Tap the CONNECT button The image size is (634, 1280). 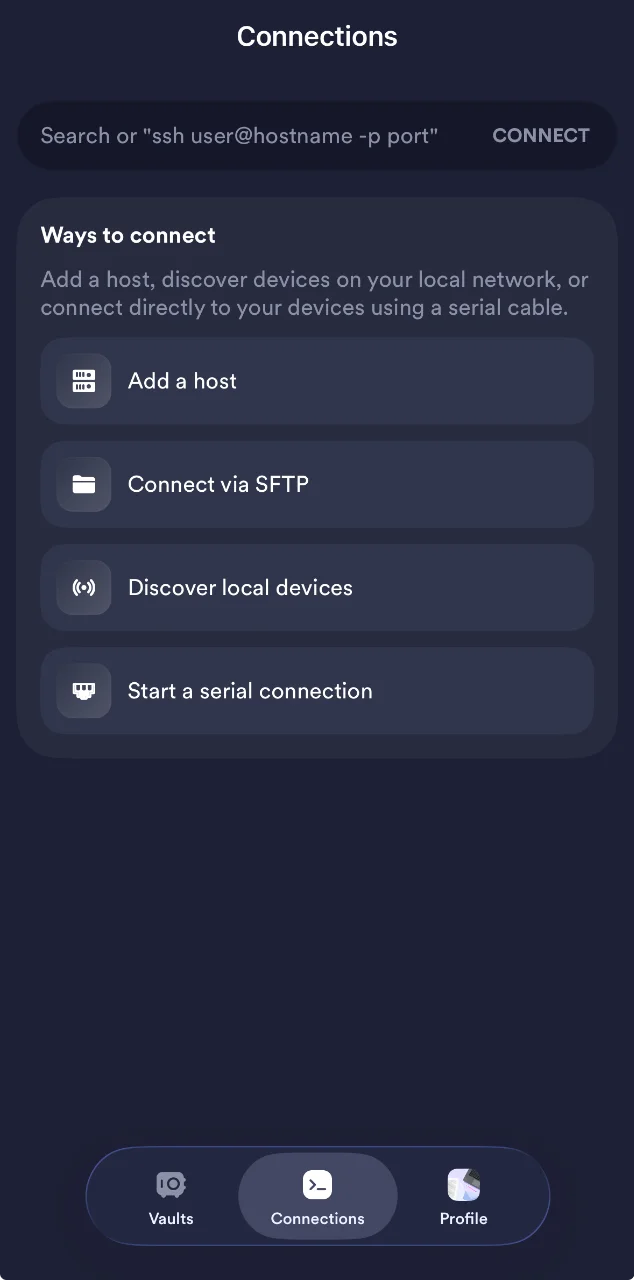(x=540, y=135)
